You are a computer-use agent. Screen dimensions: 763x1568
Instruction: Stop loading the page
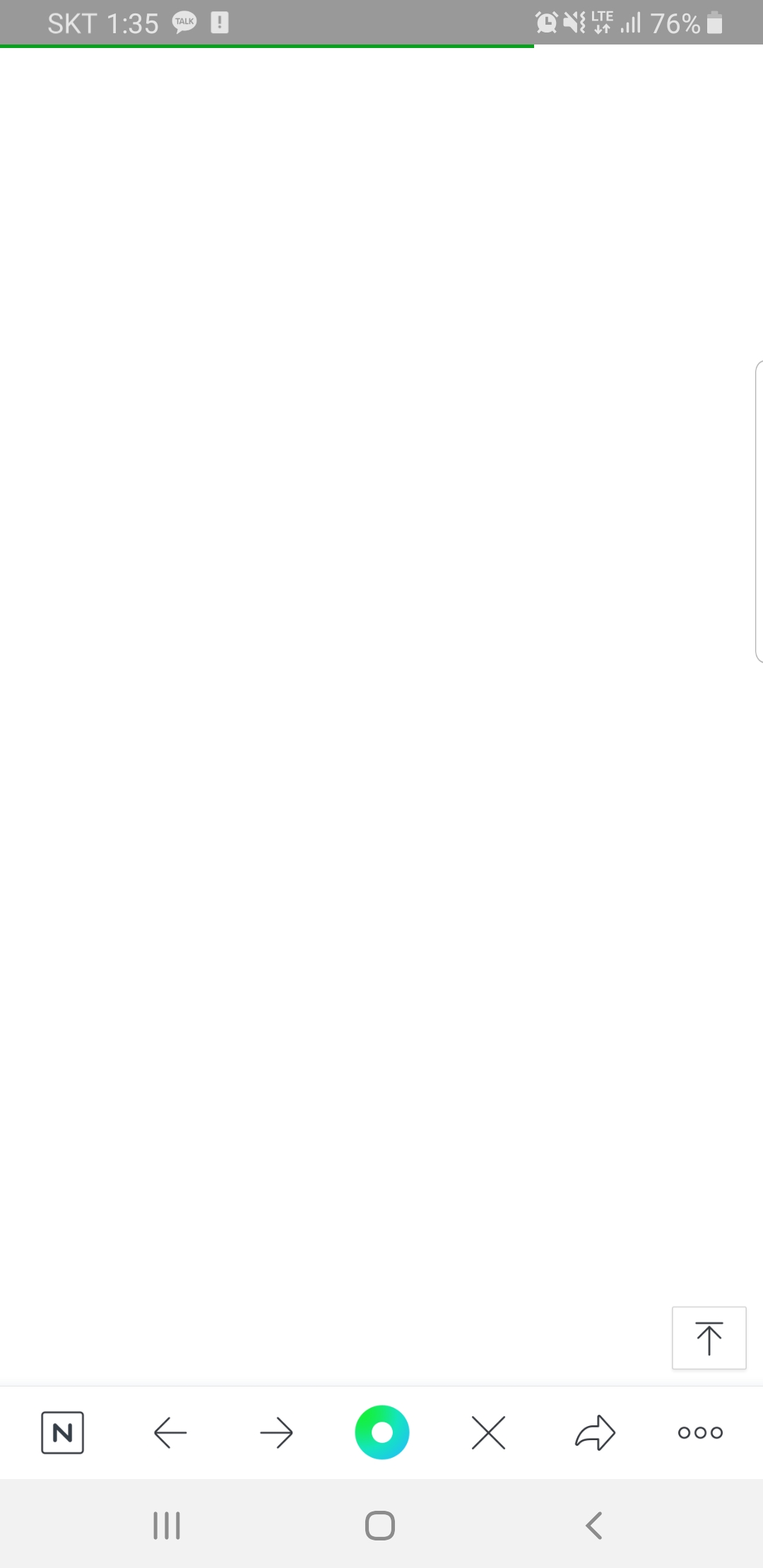[488, 1432]
